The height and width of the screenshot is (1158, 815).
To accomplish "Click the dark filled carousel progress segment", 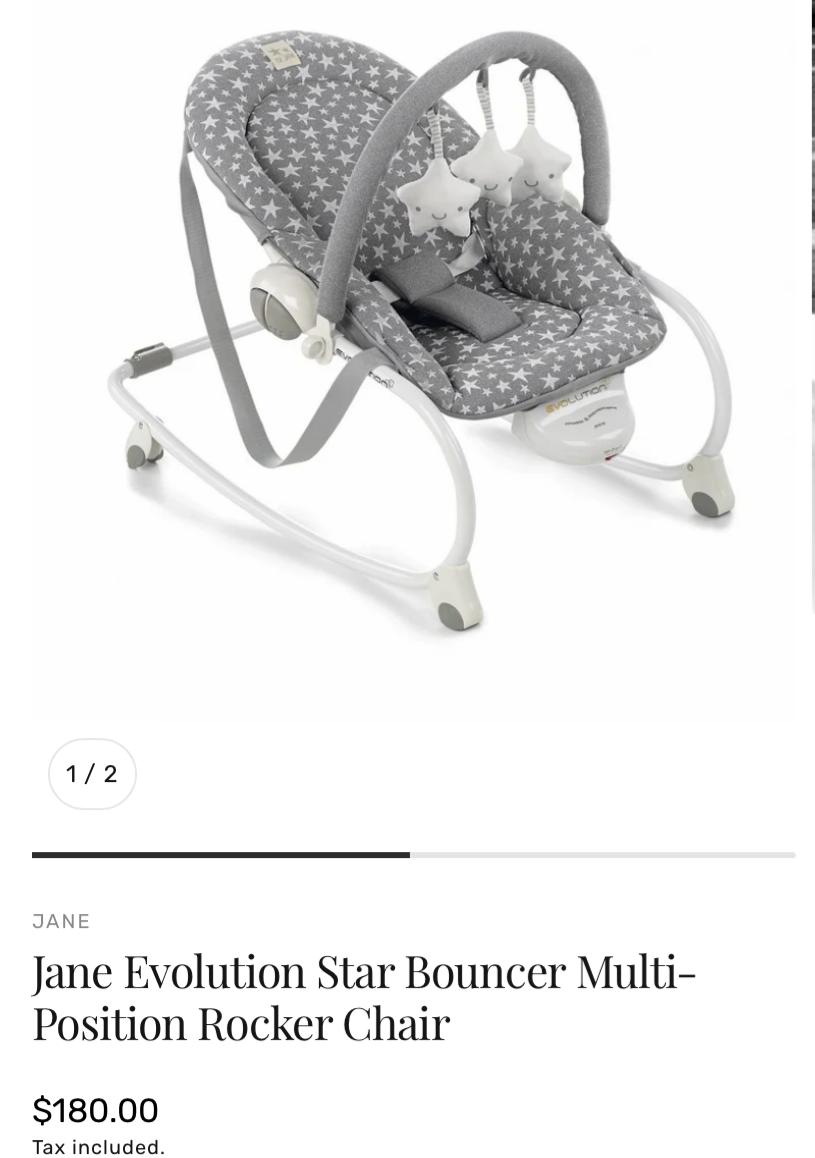I will (x=220, y=855).
